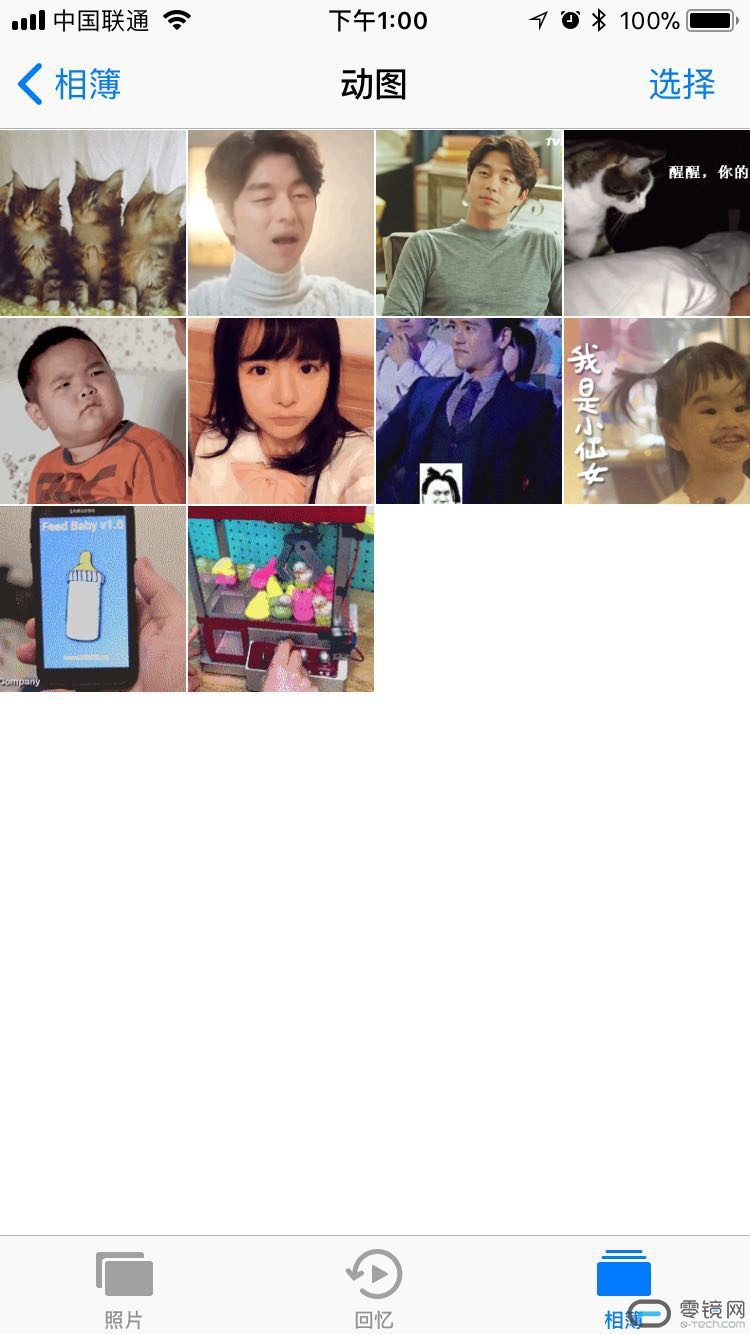Open the claw machine GIF
This screenshot has width=750, height=1334.
pyautogui.click(x=280, y=598)
